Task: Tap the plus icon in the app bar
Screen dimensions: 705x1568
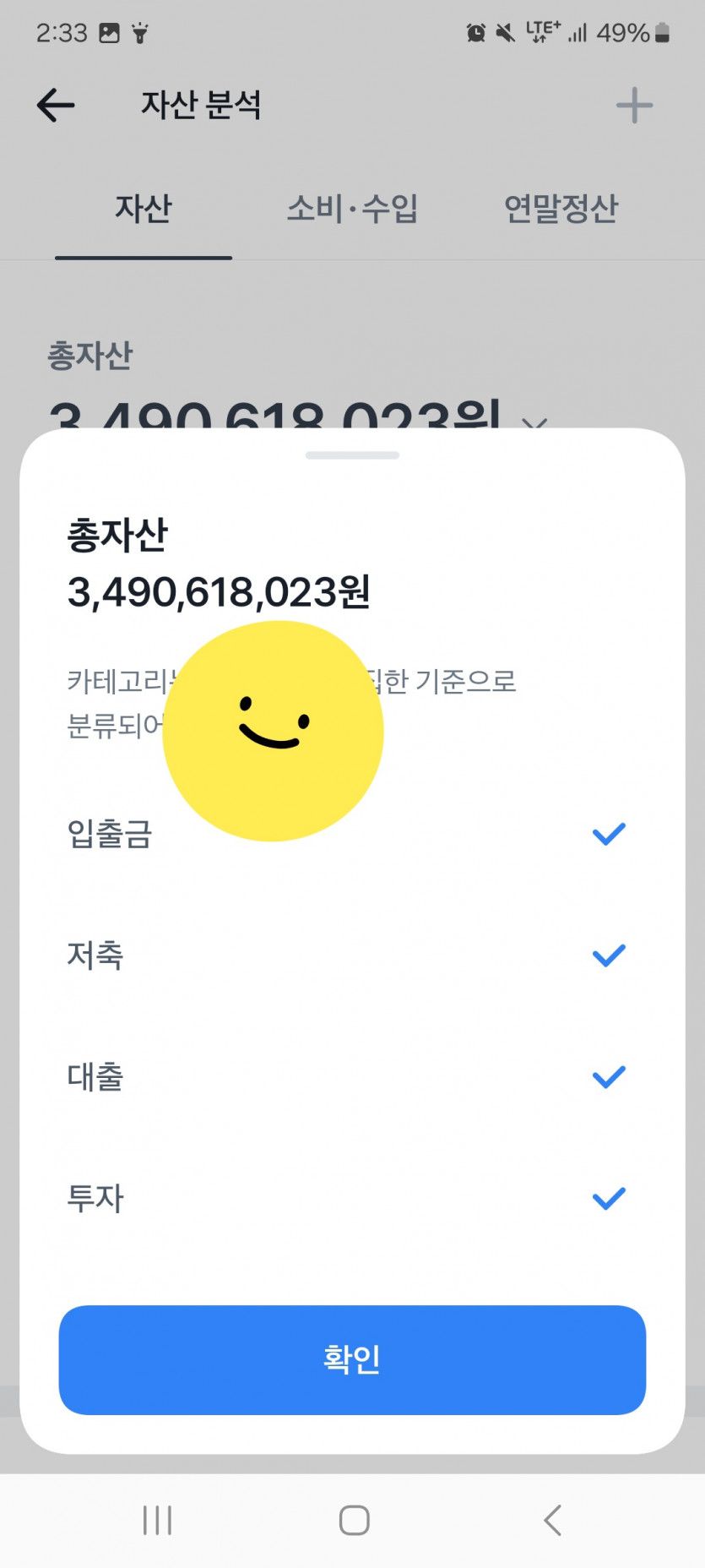Action: click(634, 106)
